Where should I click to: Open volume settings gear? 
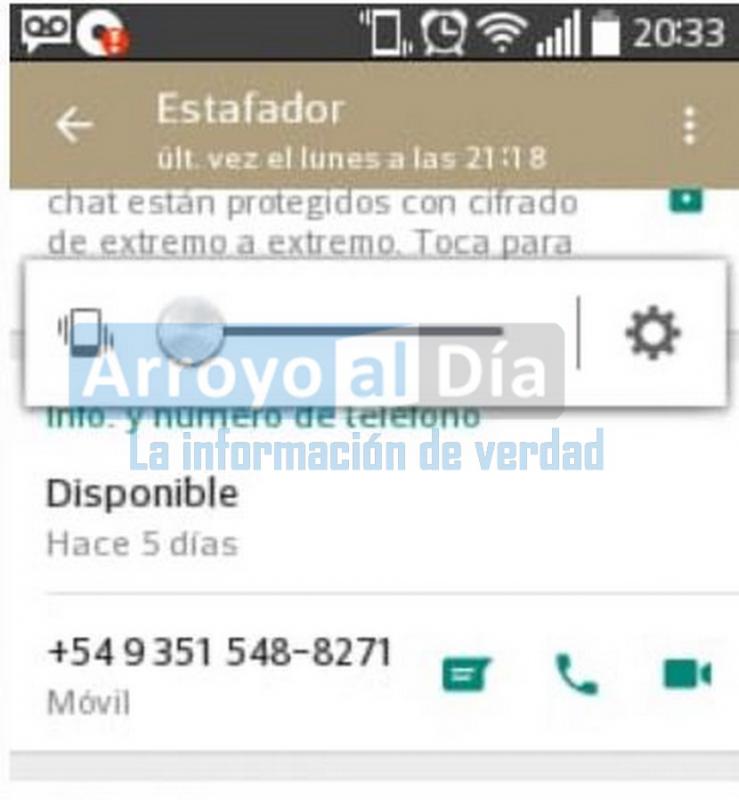click(x=652, y=332)
